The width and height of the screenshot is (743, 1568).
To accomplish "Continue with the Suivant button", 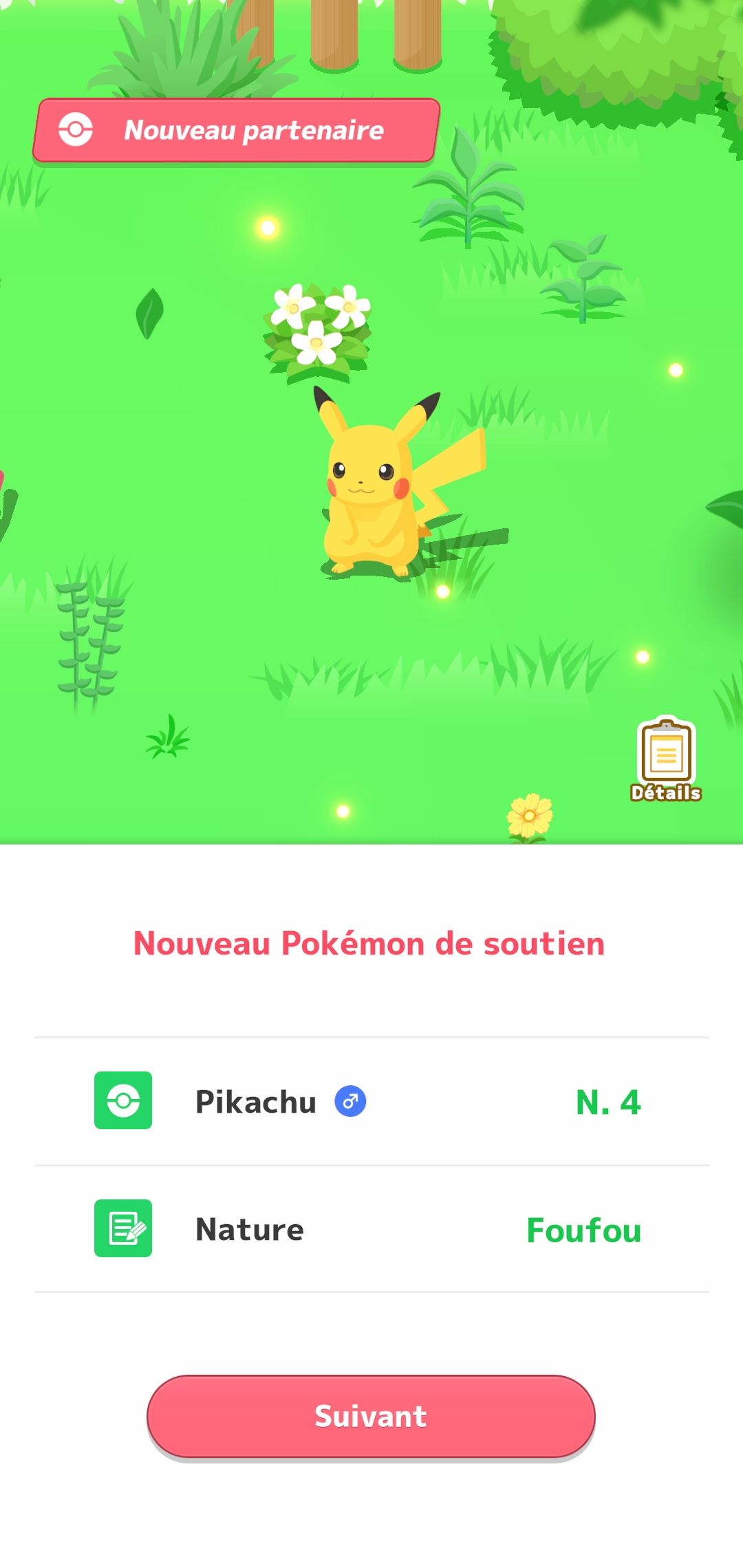I will tap(371, 1417).
